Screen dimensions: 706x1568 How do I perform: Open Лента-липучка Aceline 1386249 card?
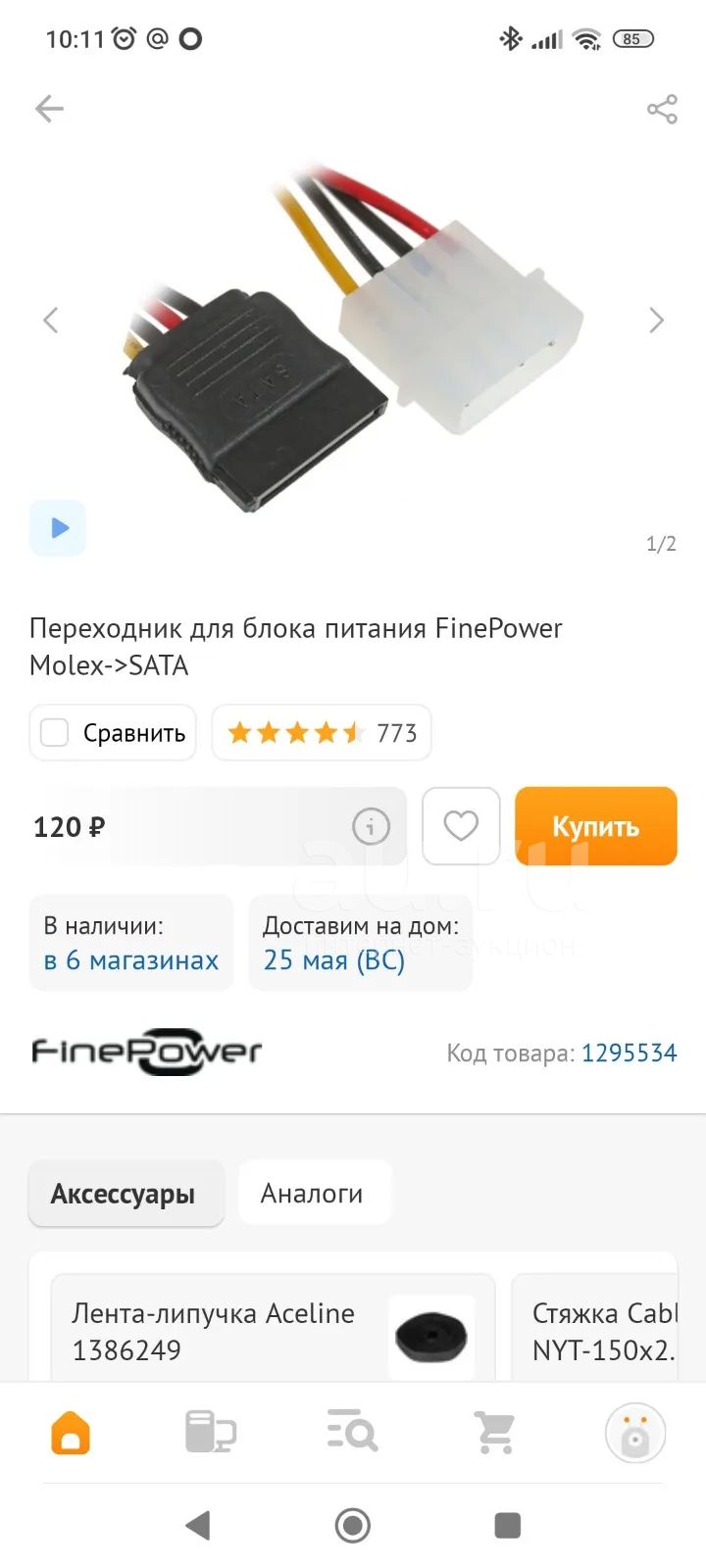273,1328
